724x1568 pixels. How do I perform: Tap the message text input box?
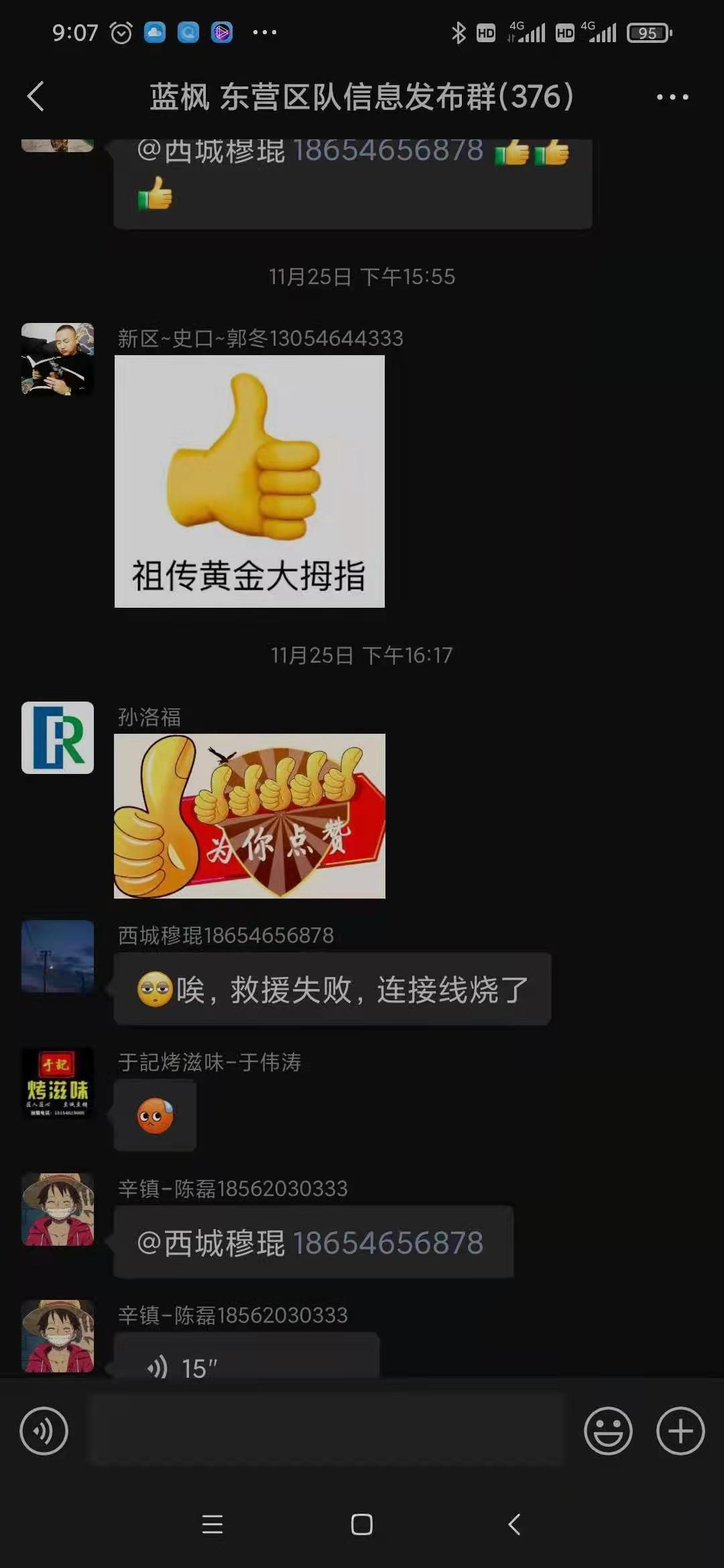click(328, 1431)
